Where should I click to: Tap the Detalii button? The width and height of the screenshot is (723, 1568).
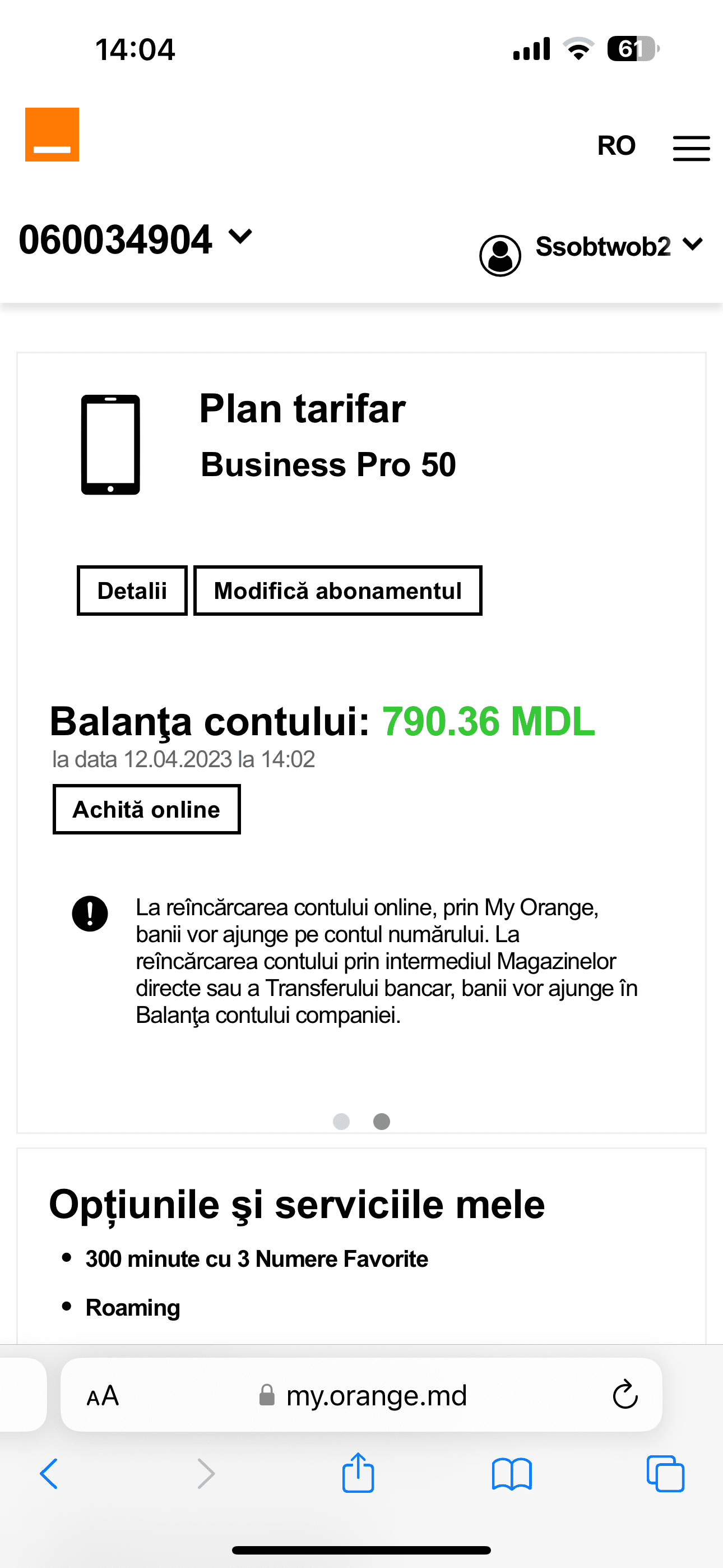pos(132,591)
